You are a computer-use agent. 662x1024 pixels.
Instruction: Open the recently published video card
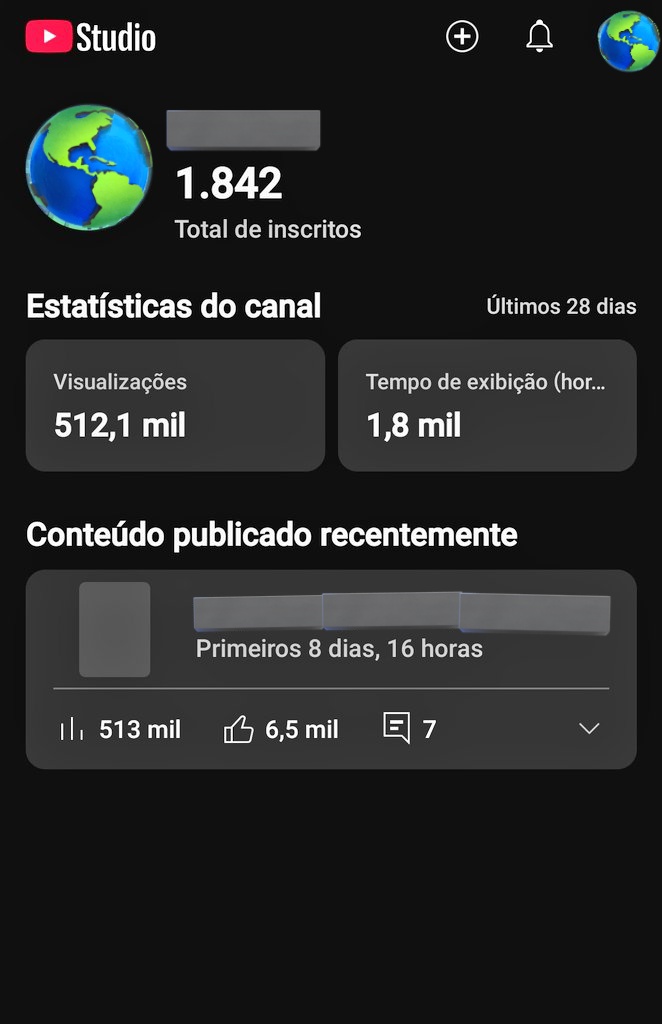(330, 630)
